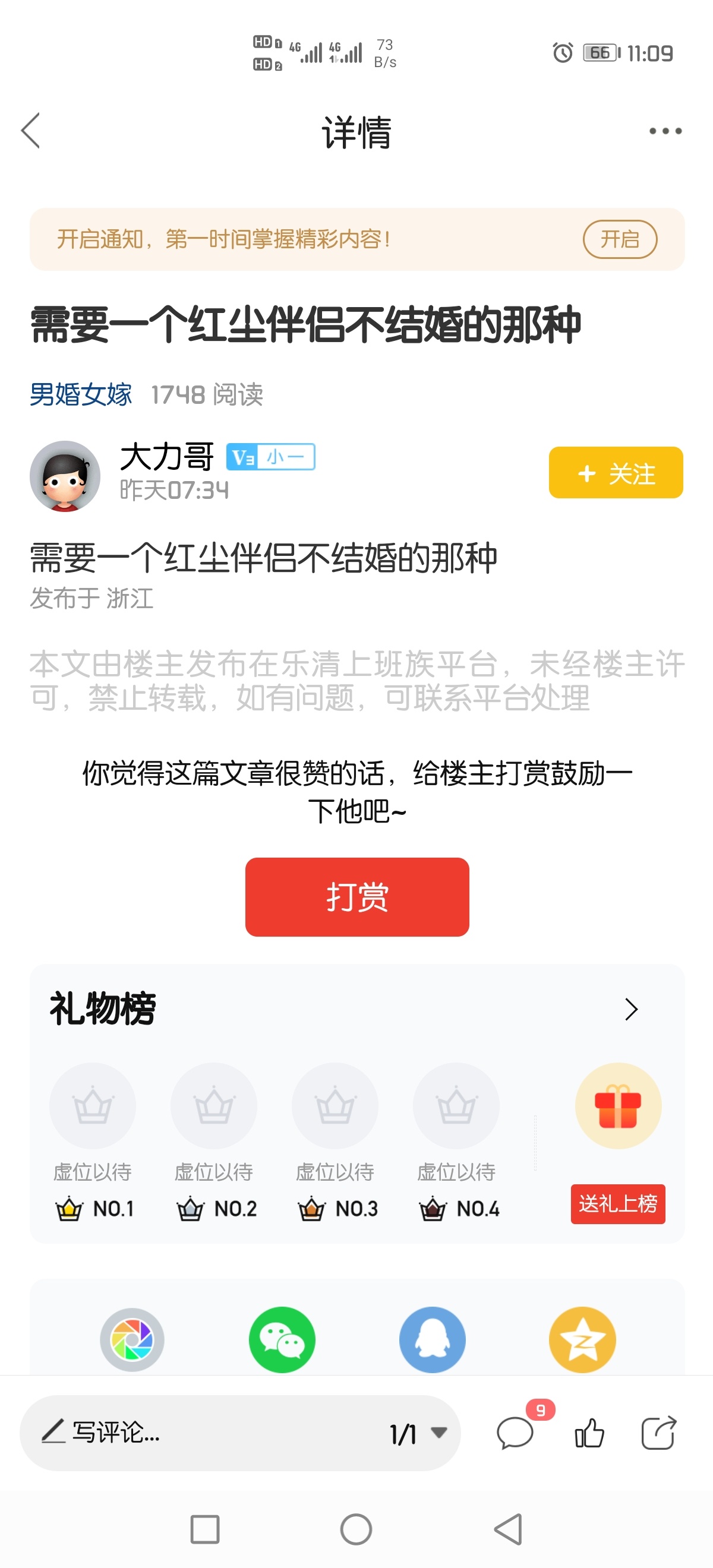Screen dimensions: 713x1568
Task: Tap the red 打赏 button
Action: 357,897
